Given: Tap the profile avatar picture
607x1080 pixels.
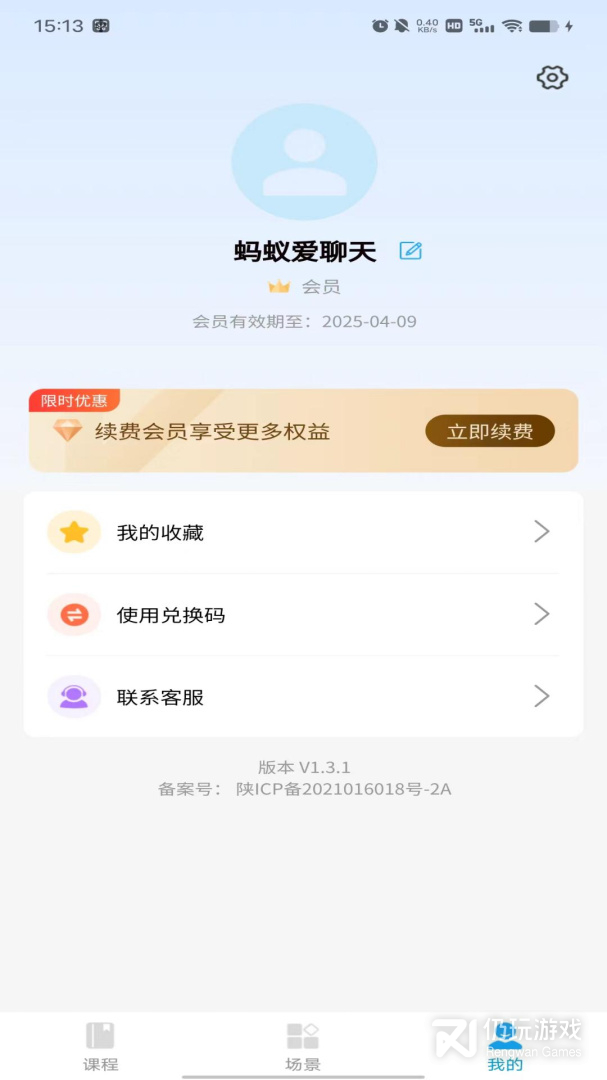Looking at the screenshot, I should pos(304,162).
